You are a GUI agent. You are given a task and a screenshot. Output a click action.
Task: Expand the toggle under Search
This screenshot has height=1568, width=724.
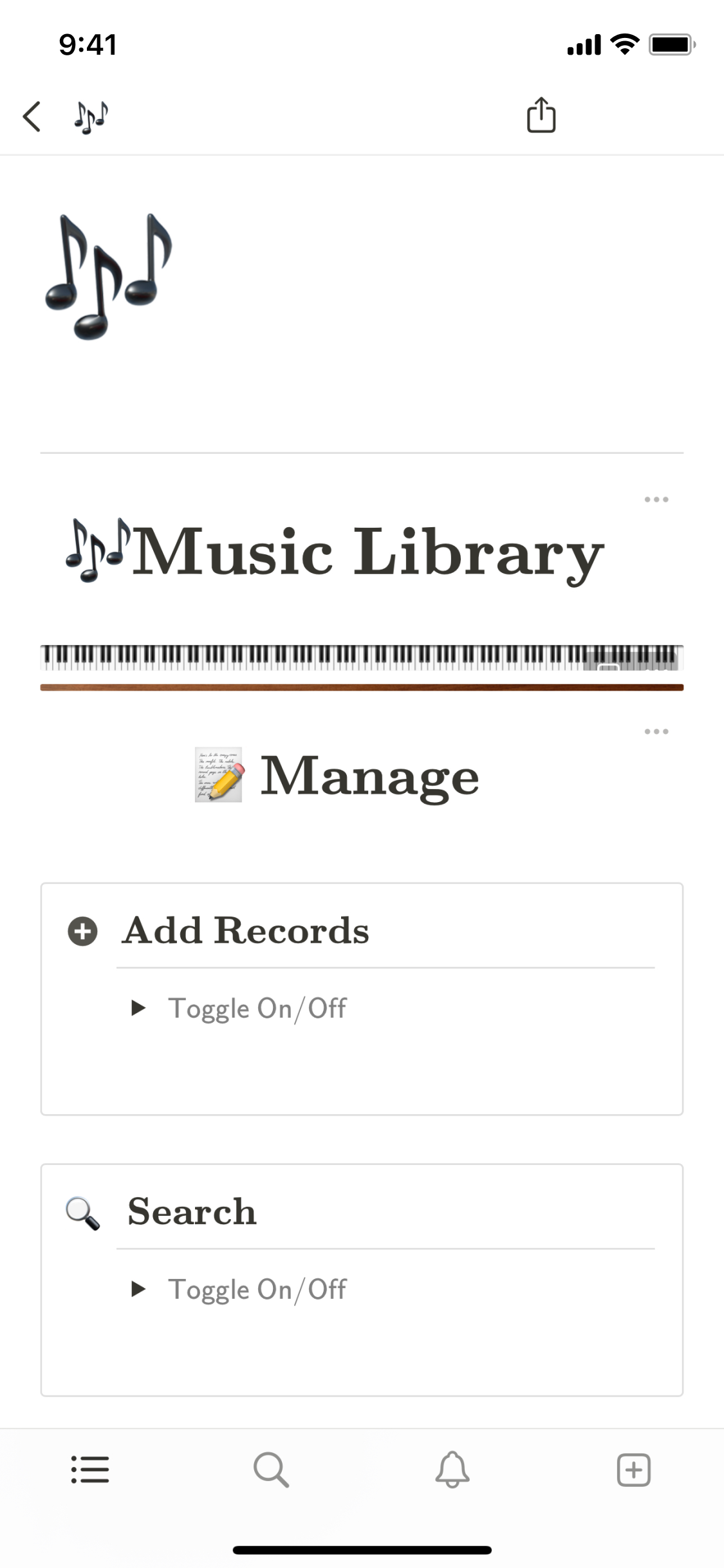tap(138, 1289)
